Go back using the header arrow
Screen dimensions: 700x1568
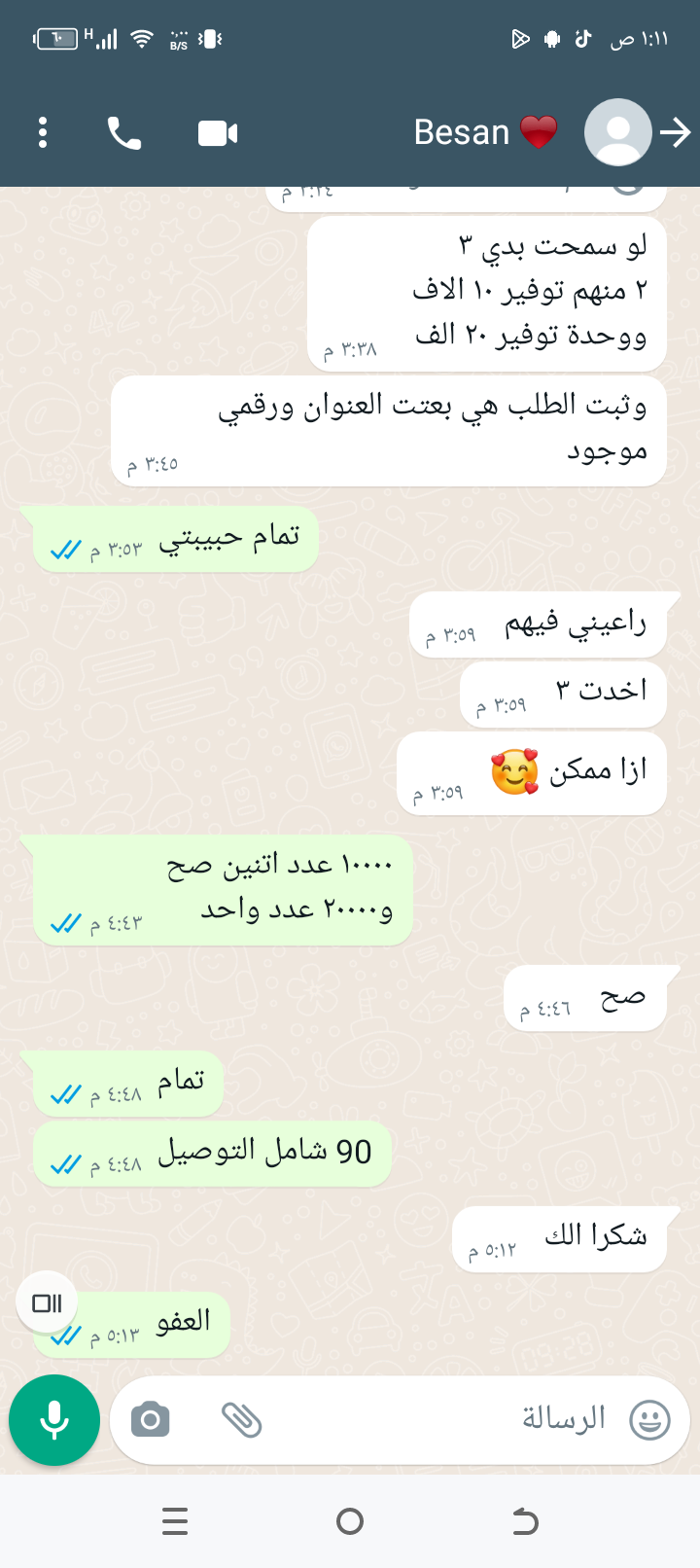(x=676, y=132)
